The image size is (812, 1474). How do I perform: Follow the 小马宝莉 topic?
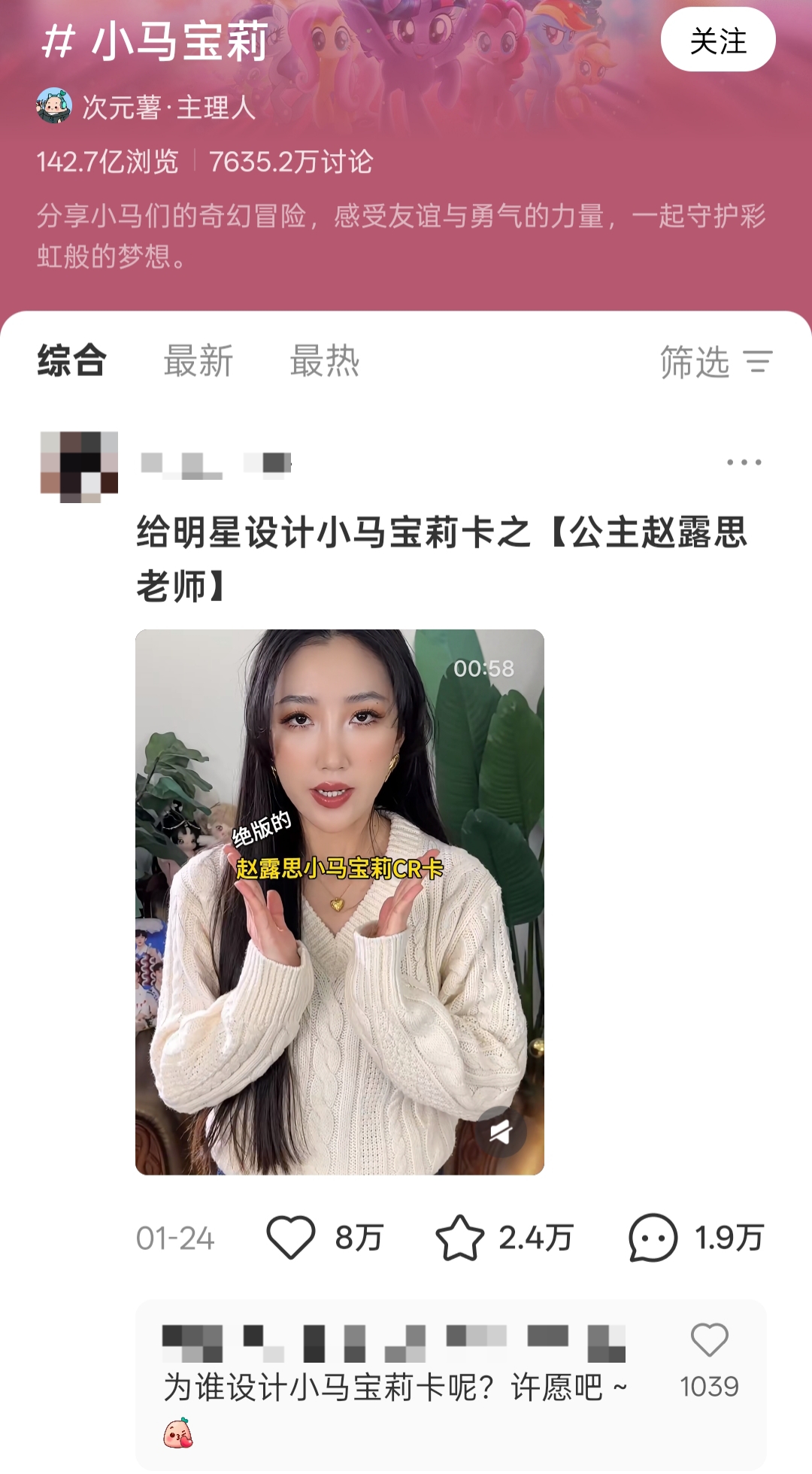(717, 40)
